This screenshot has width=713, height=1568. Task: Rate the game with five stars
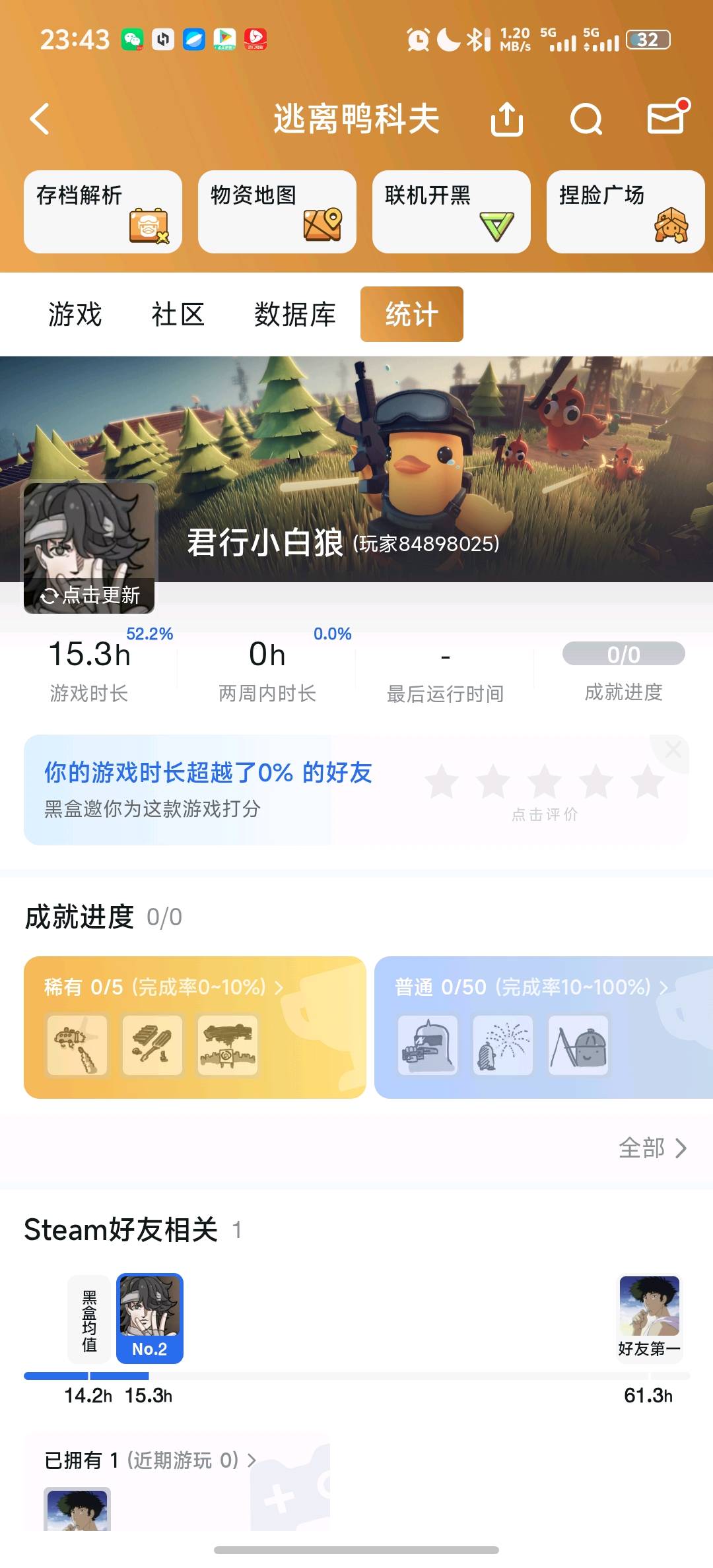pyautogui.click(x=648, y=783)
